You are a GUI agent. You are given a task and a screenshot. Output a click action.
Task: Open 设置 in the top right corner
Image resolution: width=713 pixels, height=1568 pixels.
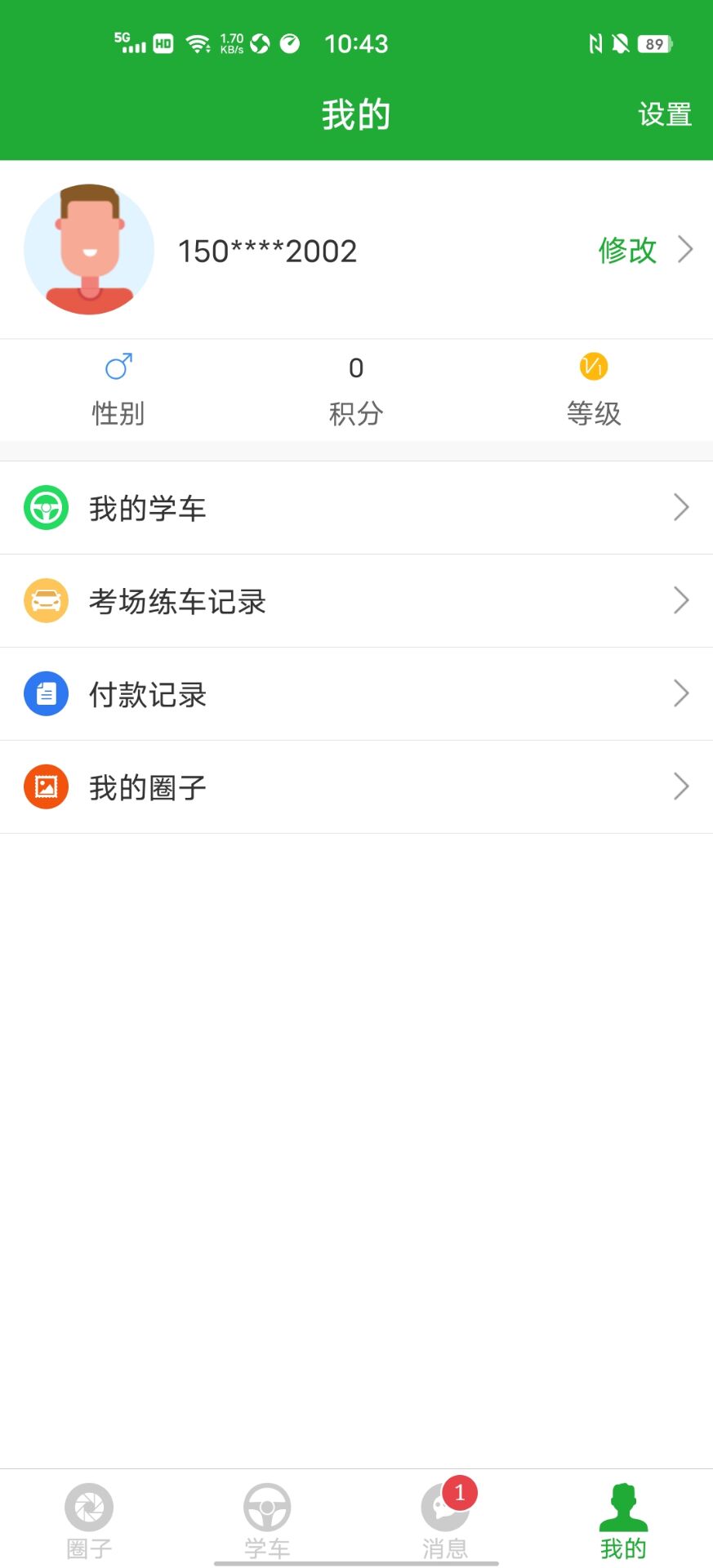664,114
